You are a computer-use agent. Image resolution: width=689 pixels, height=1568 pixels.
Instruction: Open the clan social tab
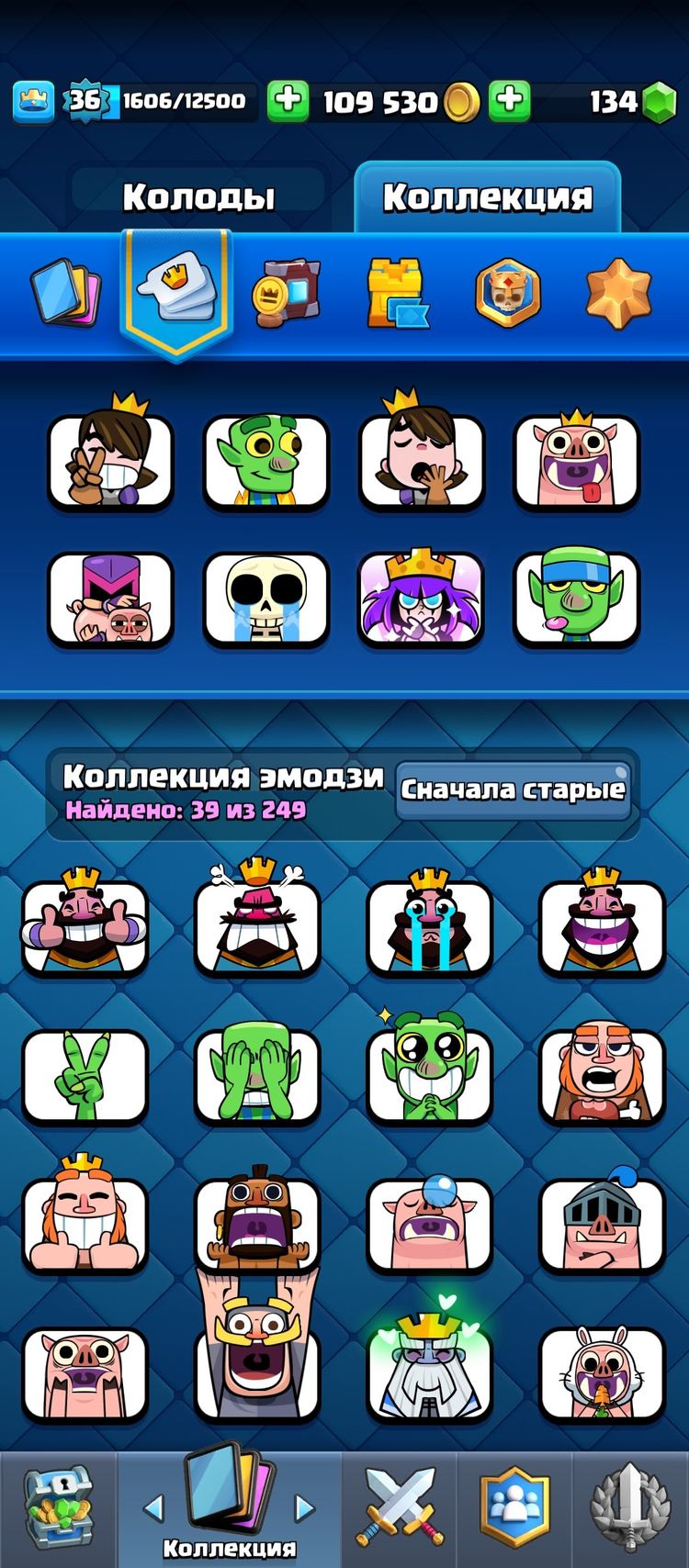(x=514, y=1510)
